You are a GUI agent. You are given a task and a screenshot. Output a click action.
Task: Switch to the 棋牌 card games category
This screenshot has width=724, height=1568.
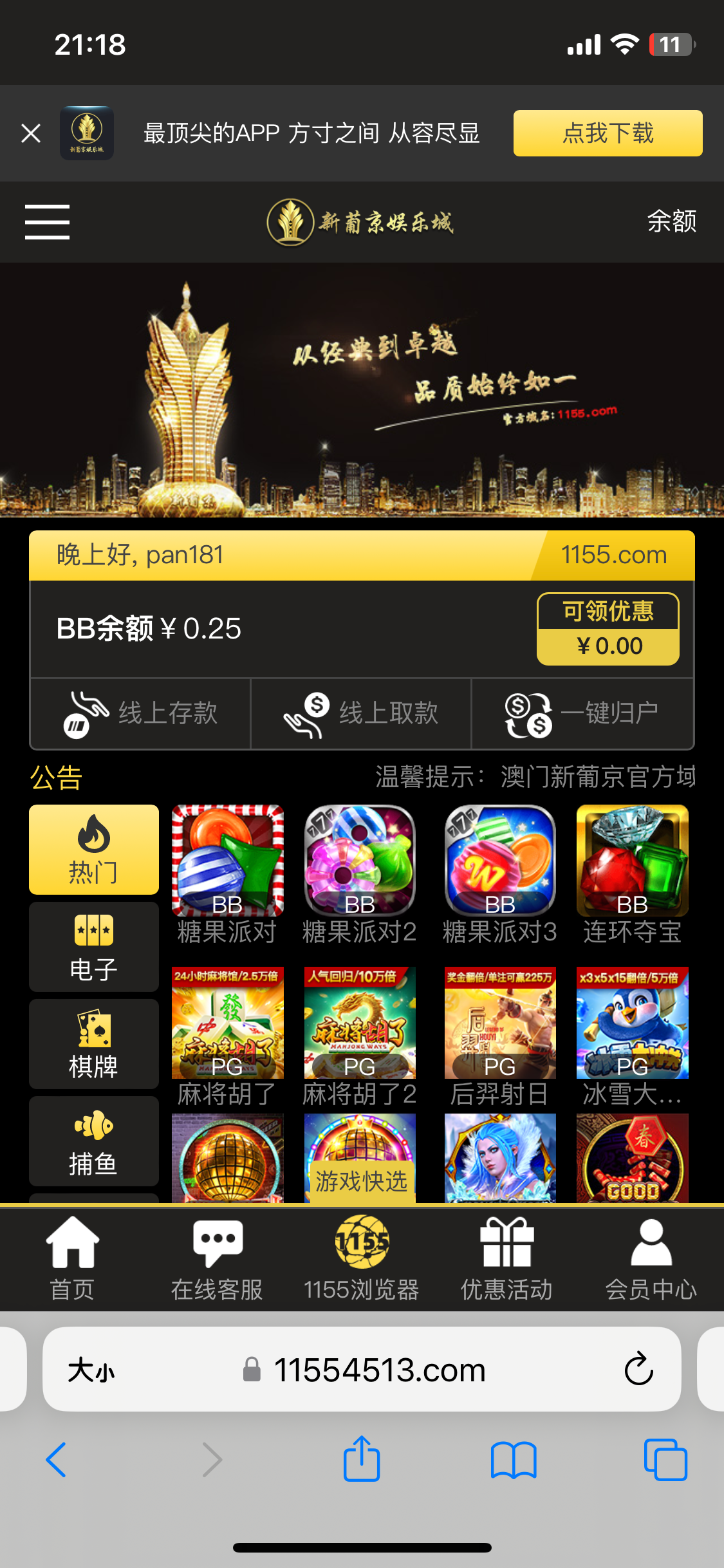tap(93, 1043)
